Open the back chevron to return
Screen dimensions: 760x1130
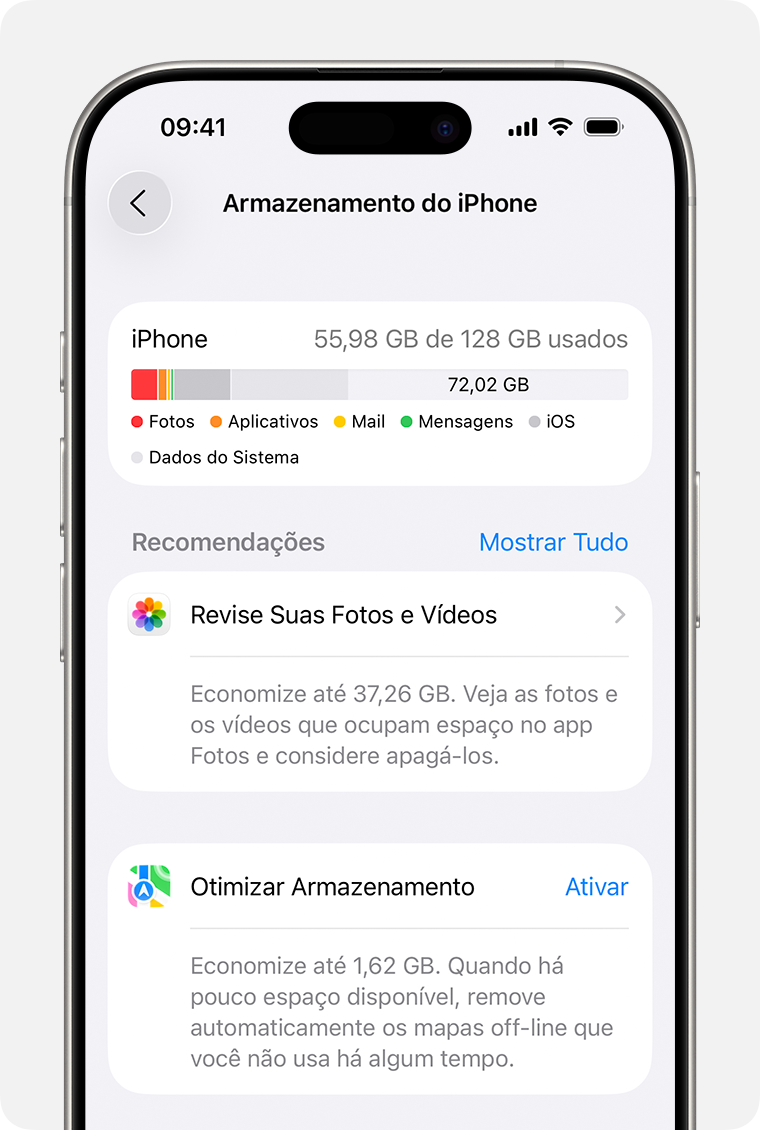[139, 203]
